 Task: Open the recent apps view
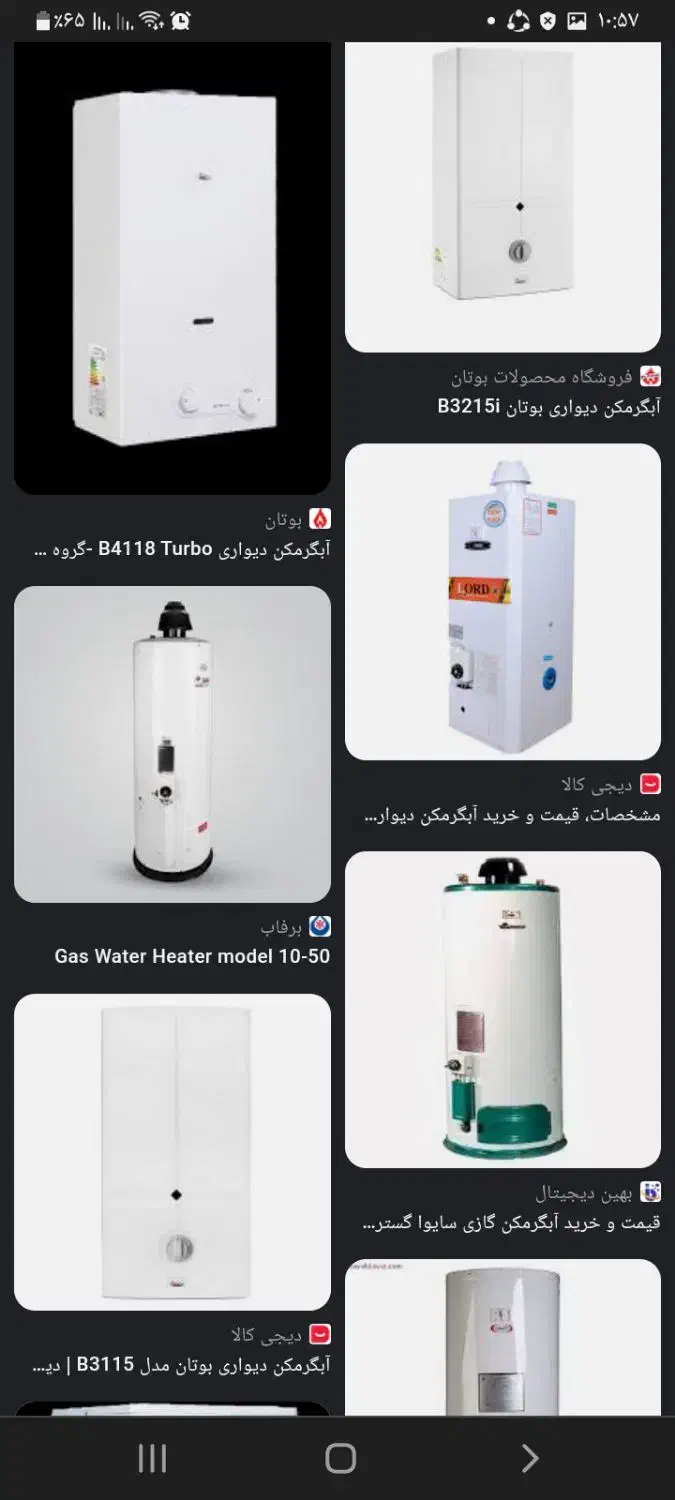tap(152, 1458)
